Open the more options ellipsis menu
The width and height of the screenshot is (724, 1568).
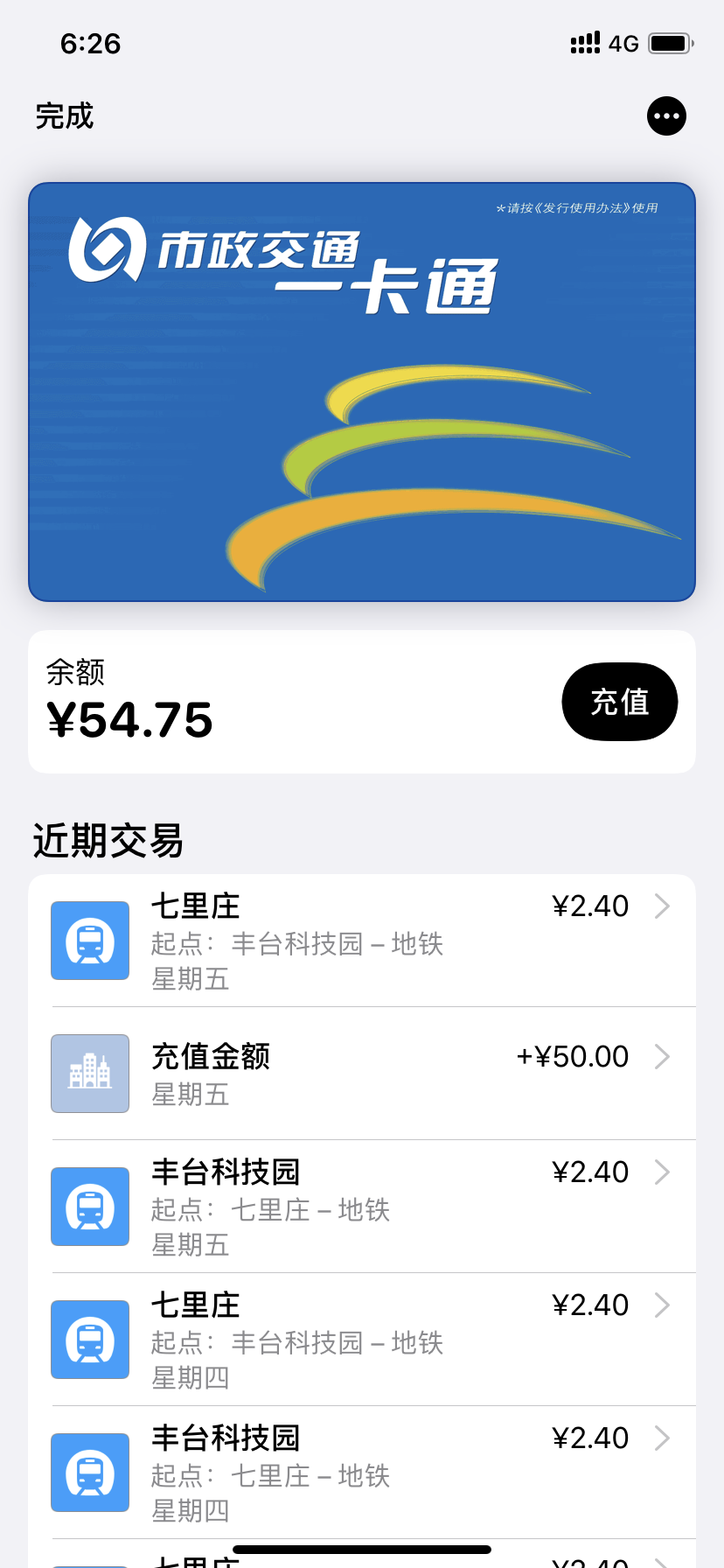pyautogui.click(x=666, y=116)
